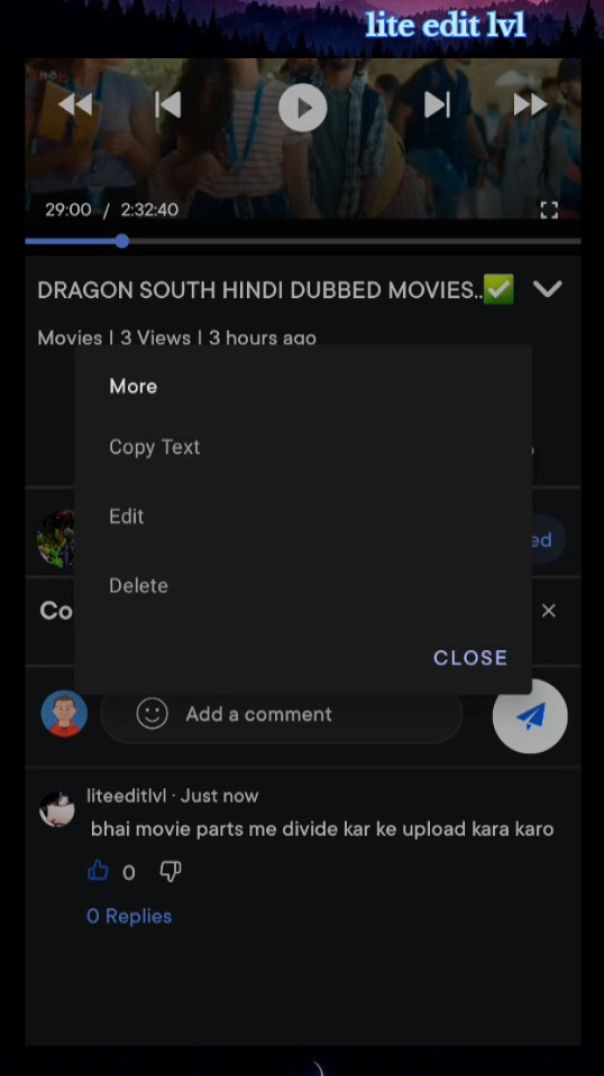604x1076 pixels.
Task: Select Copy Text in the More menu
Action: tap(155, 447)
